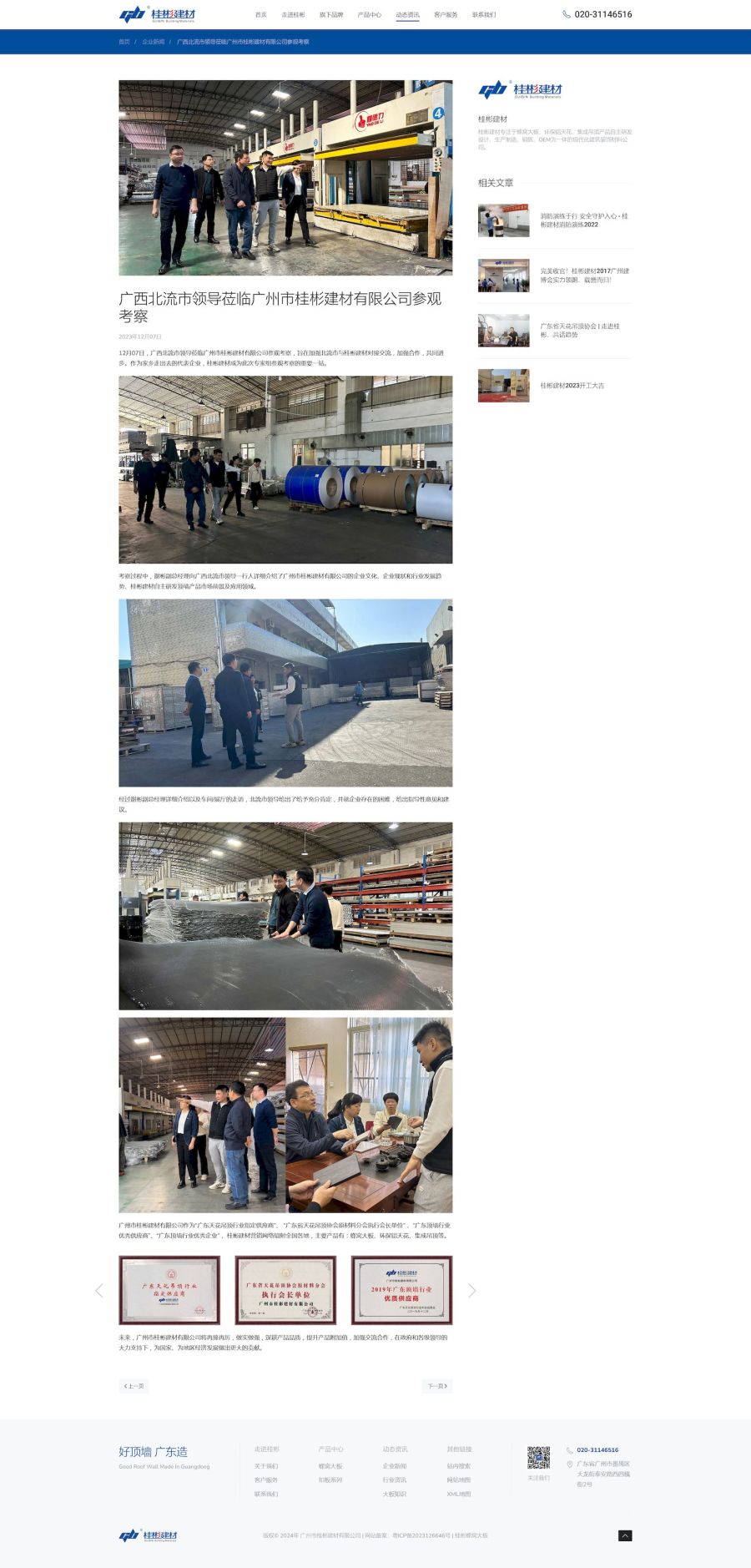Image resolution: width=751 pixels, height=1568 pixels.
Task: Open 行业资讯 in the footer
Action: click(x=394, y=1480)
